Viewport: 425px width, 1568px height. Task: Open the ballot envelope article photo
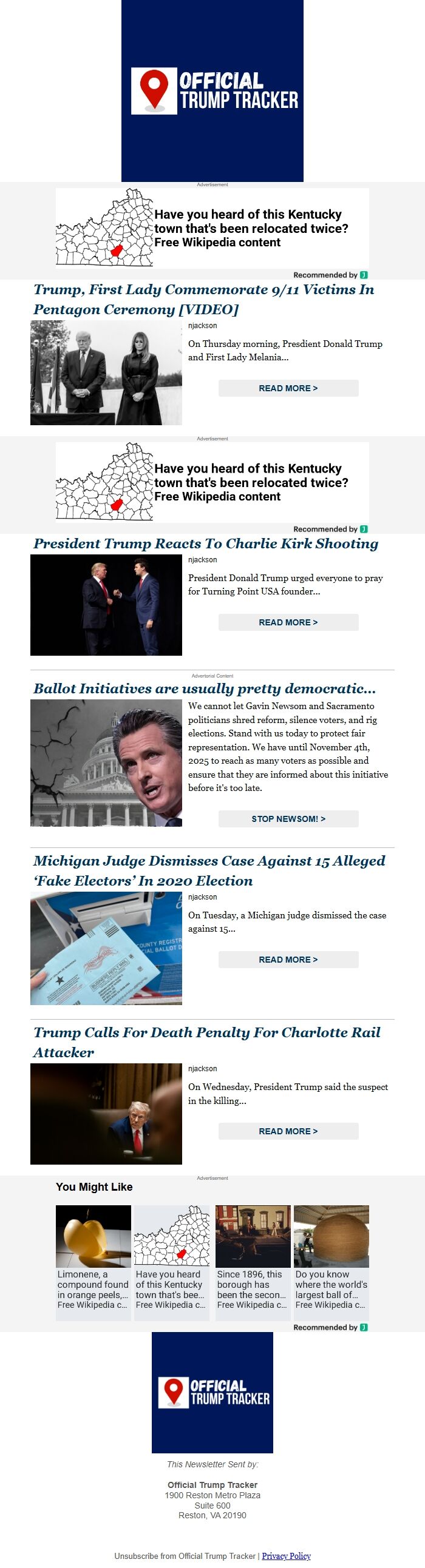[x=106, y=948]
